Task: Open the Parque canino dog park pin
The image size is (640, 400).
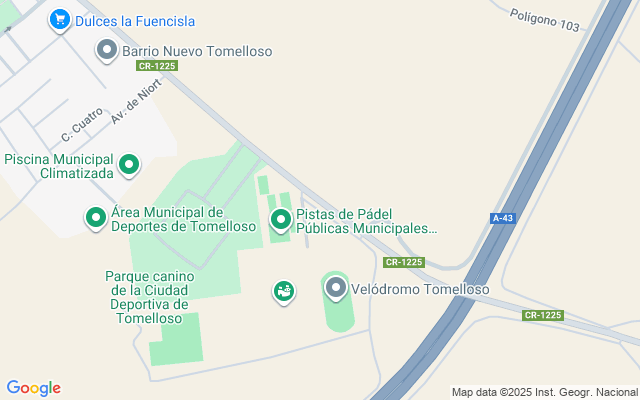Action: [284, 292]
